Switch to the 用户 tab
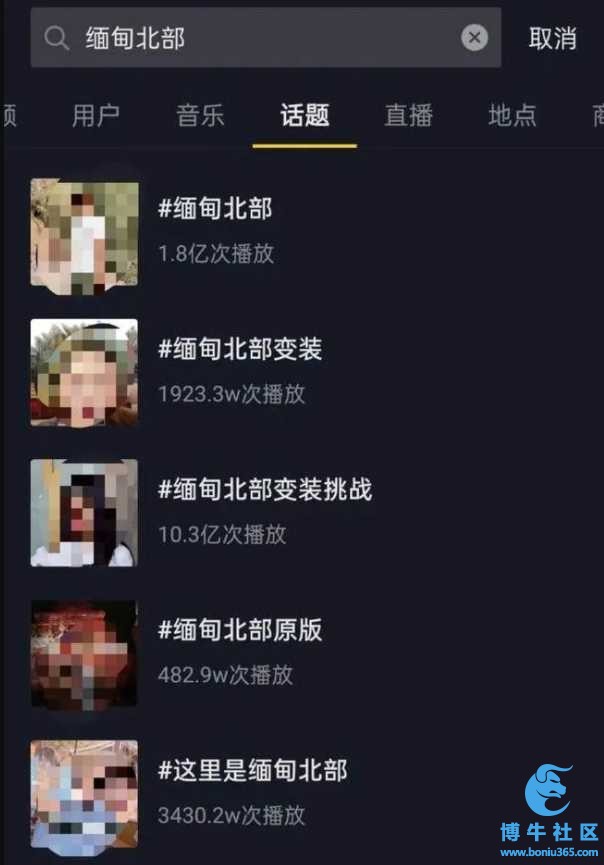The width and height of the screenshot is (604, 865). (96, 115)
